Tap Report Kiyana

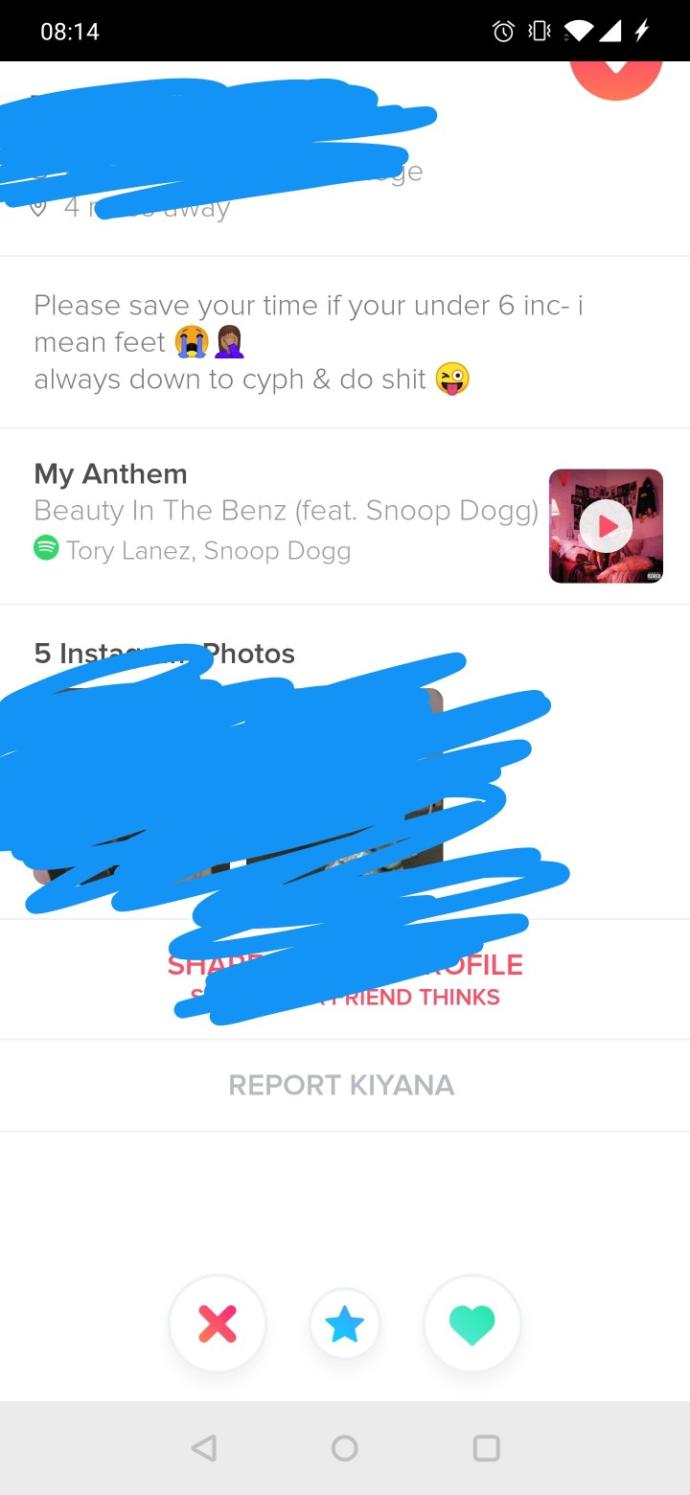341,1085
